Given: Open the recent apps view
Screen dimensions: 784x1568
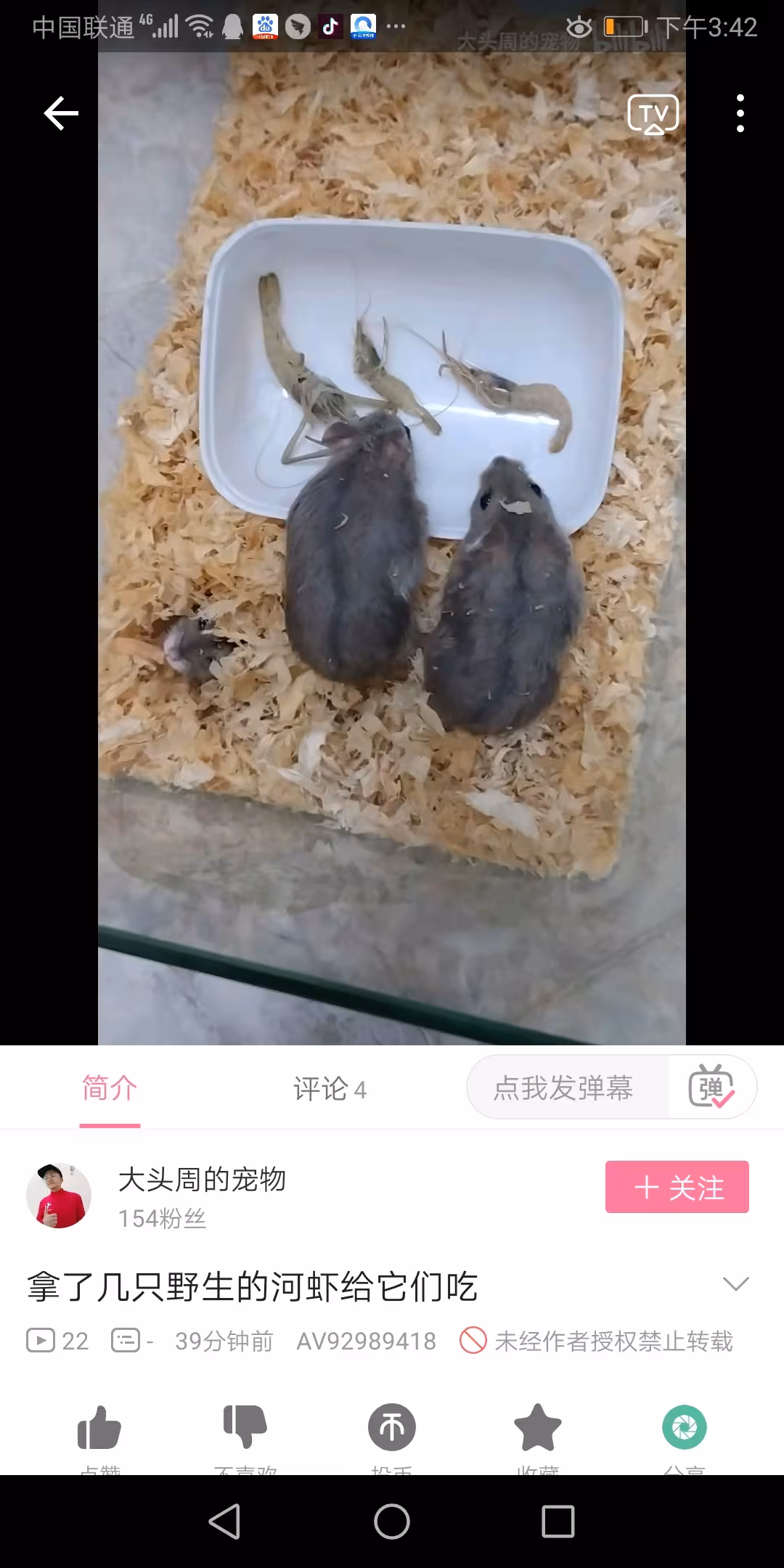Looking at the screenshot, I should pyautogui.click(x=558, y=1522).
